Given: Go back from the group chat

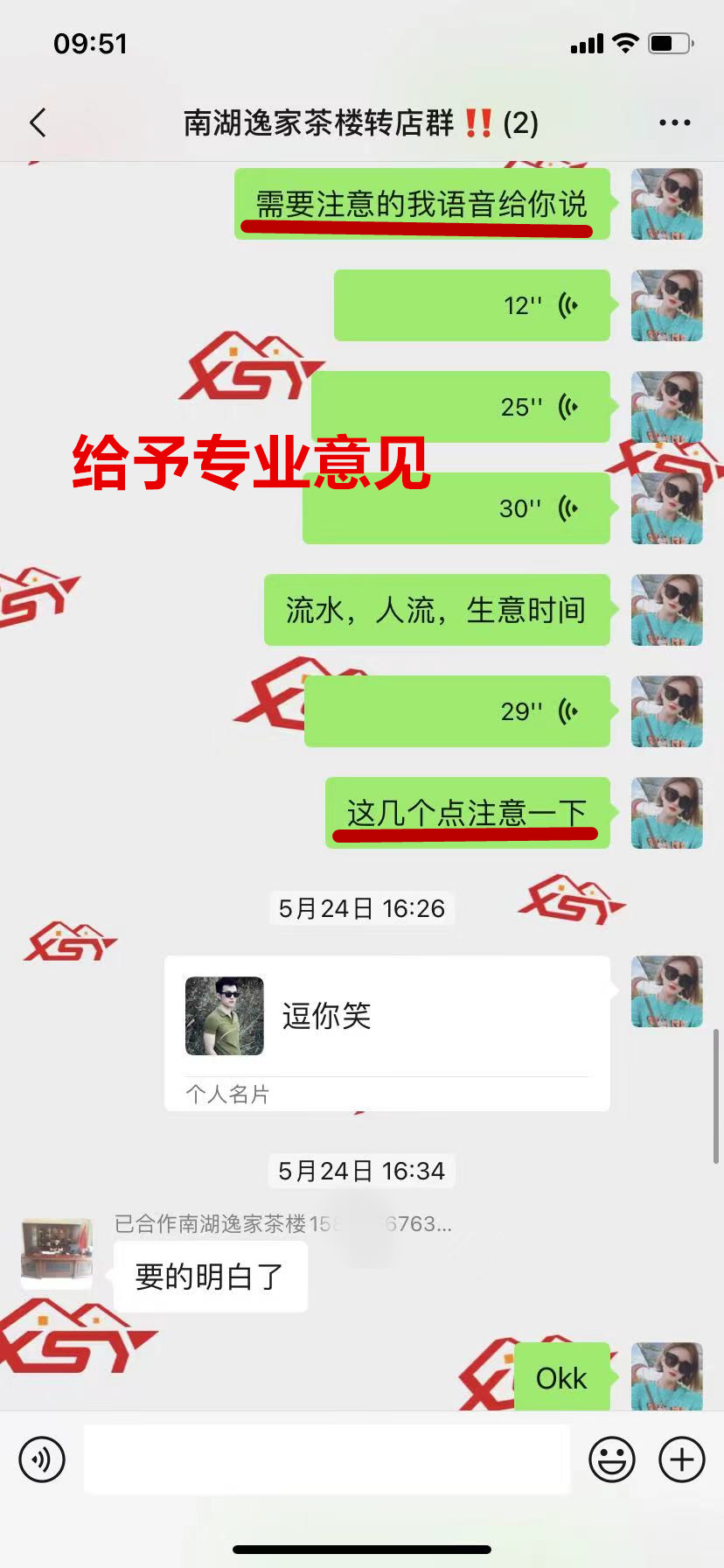Looking at the screenshot, I should (38, 122).
